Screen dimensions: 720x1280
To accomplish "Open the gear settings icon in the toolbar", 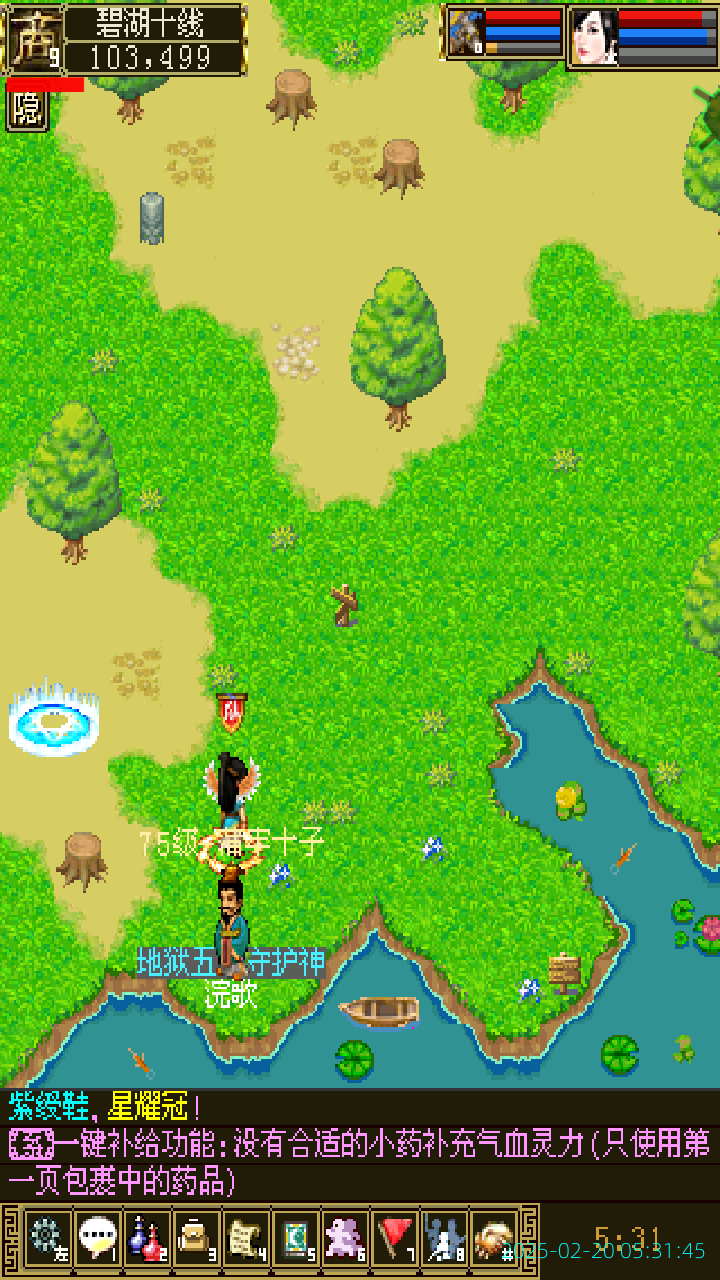I will 46,1238.
